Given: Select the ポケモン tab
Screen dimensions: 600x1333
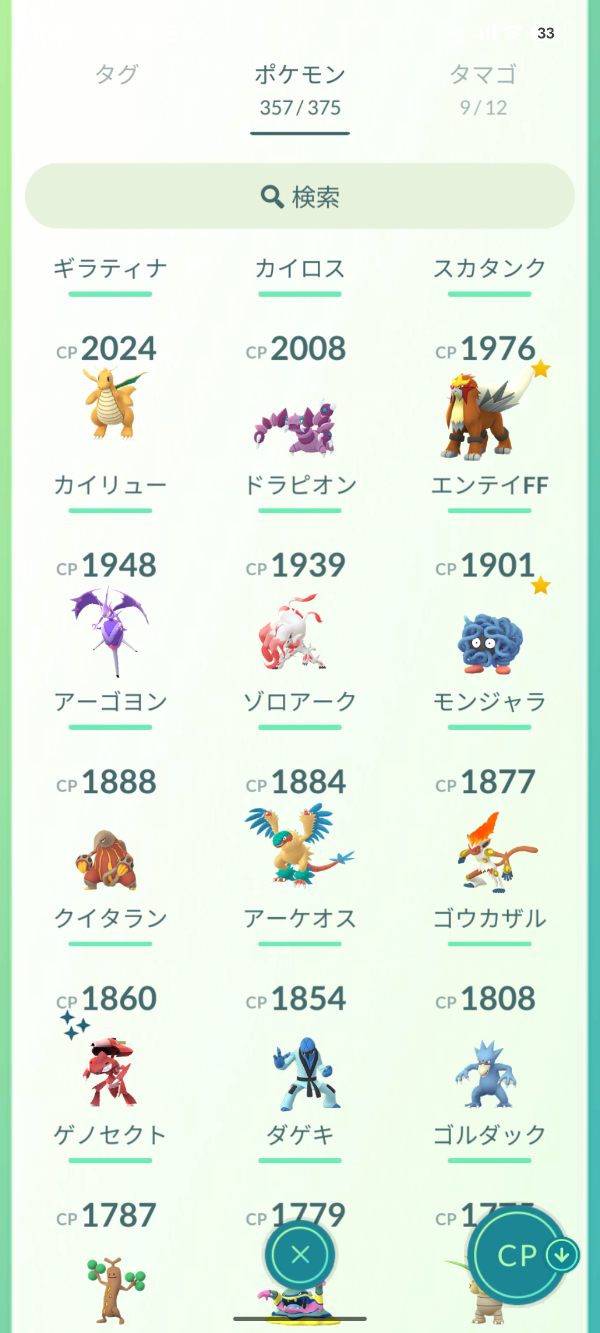Looking at the screenshot, I should (300, 87).
